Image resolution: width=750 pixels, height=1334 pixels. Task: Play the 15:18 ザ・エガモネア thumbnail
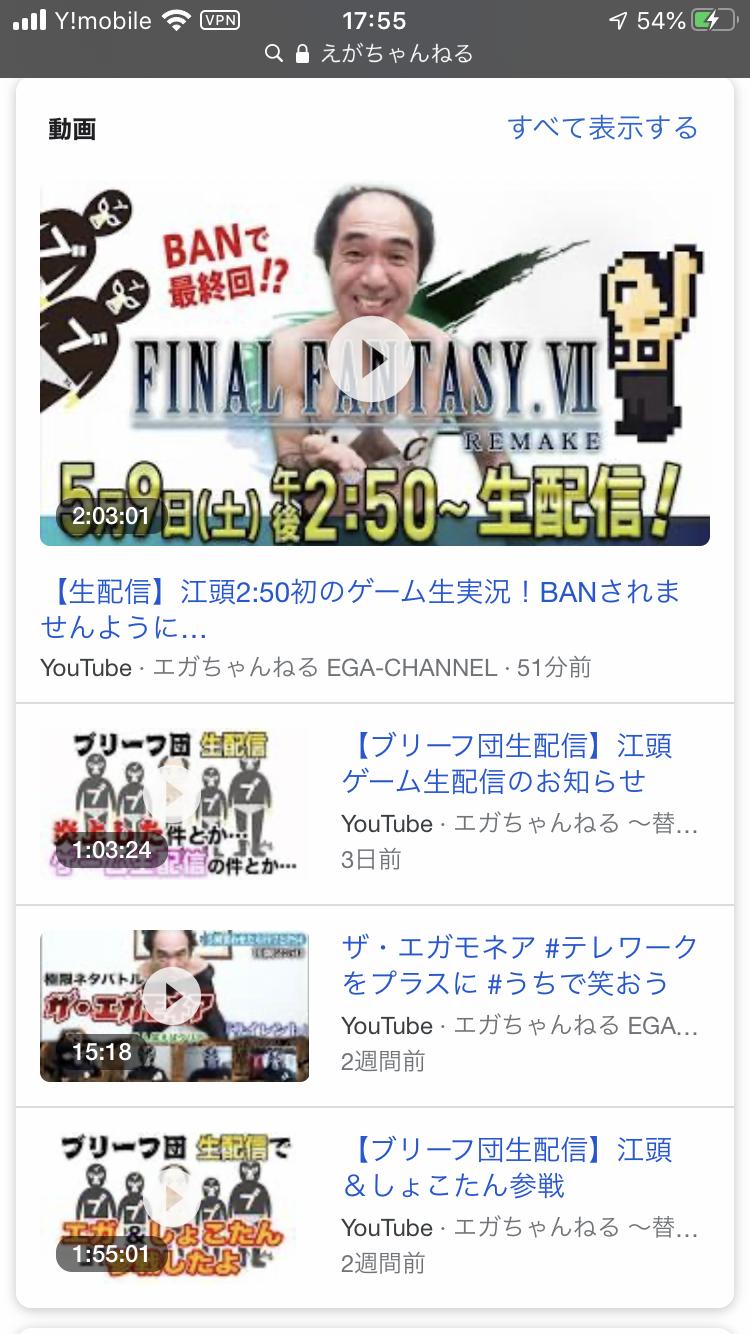pos(174,1006)
